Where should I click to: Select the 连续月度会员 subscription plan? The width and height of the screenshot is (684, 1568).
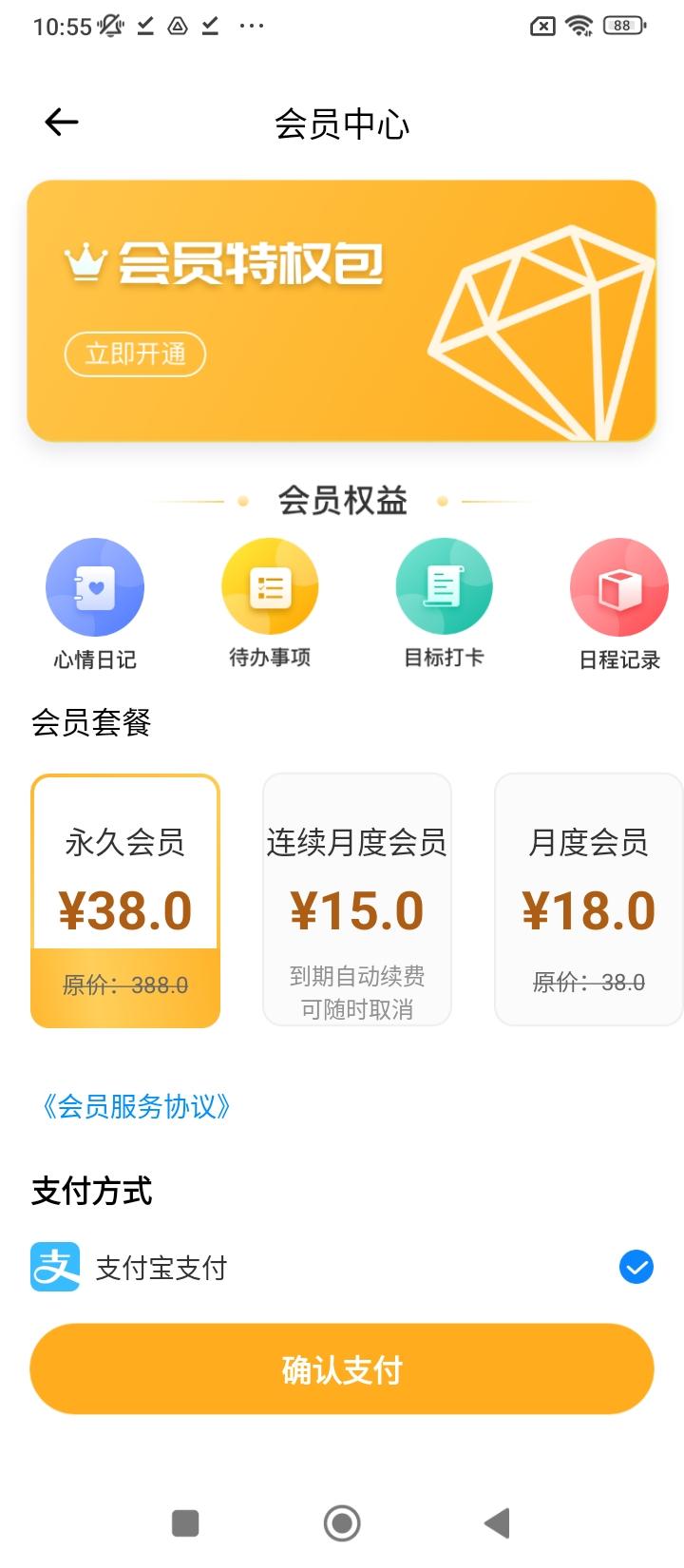pos(357,898)
